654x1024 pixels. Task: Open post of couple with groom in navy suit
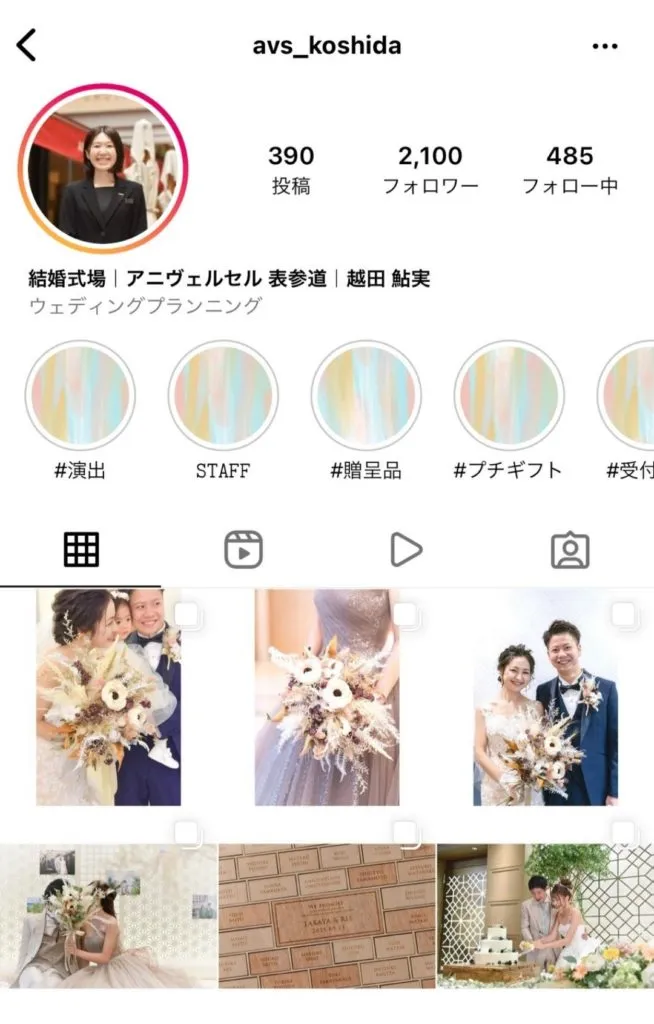545,697
